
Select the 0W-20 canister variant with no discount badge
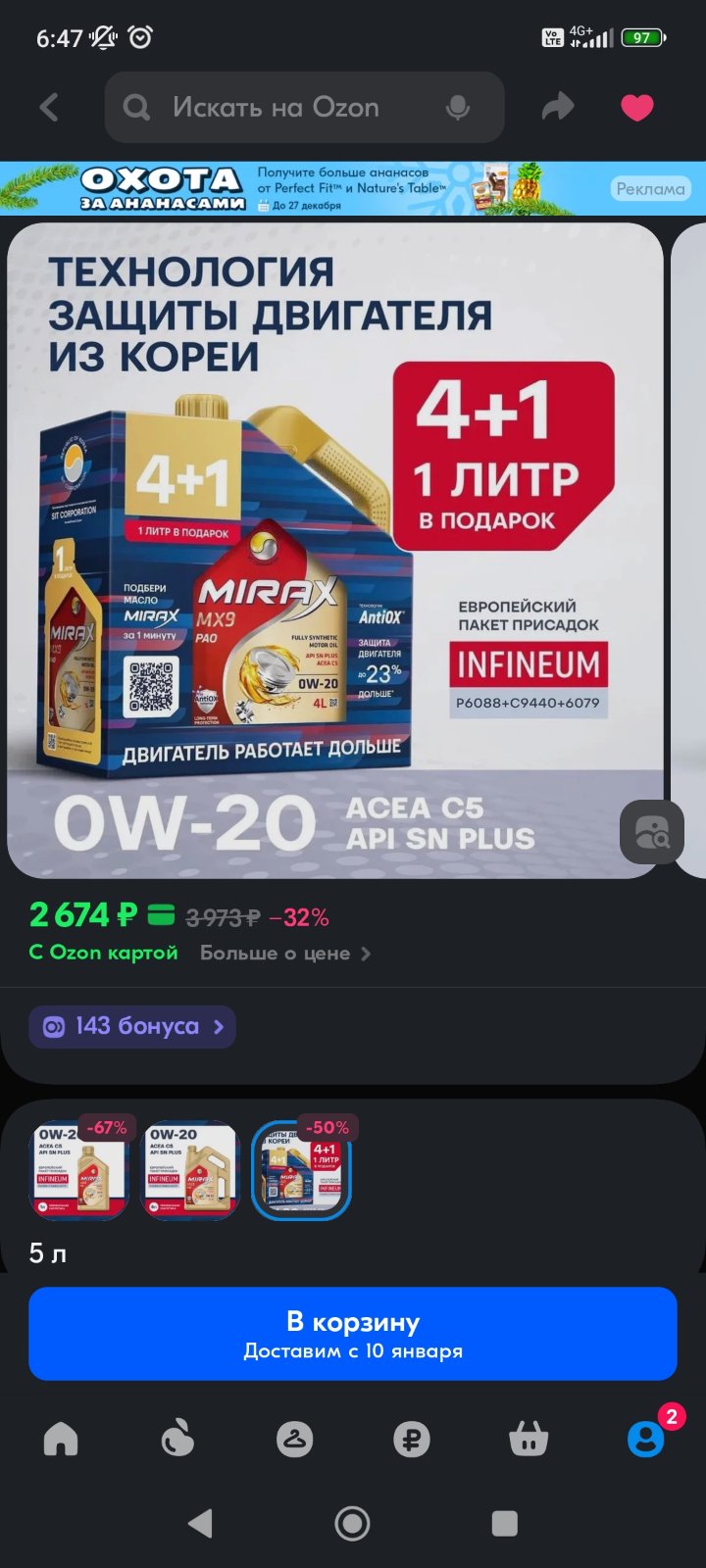point(190,1170)
